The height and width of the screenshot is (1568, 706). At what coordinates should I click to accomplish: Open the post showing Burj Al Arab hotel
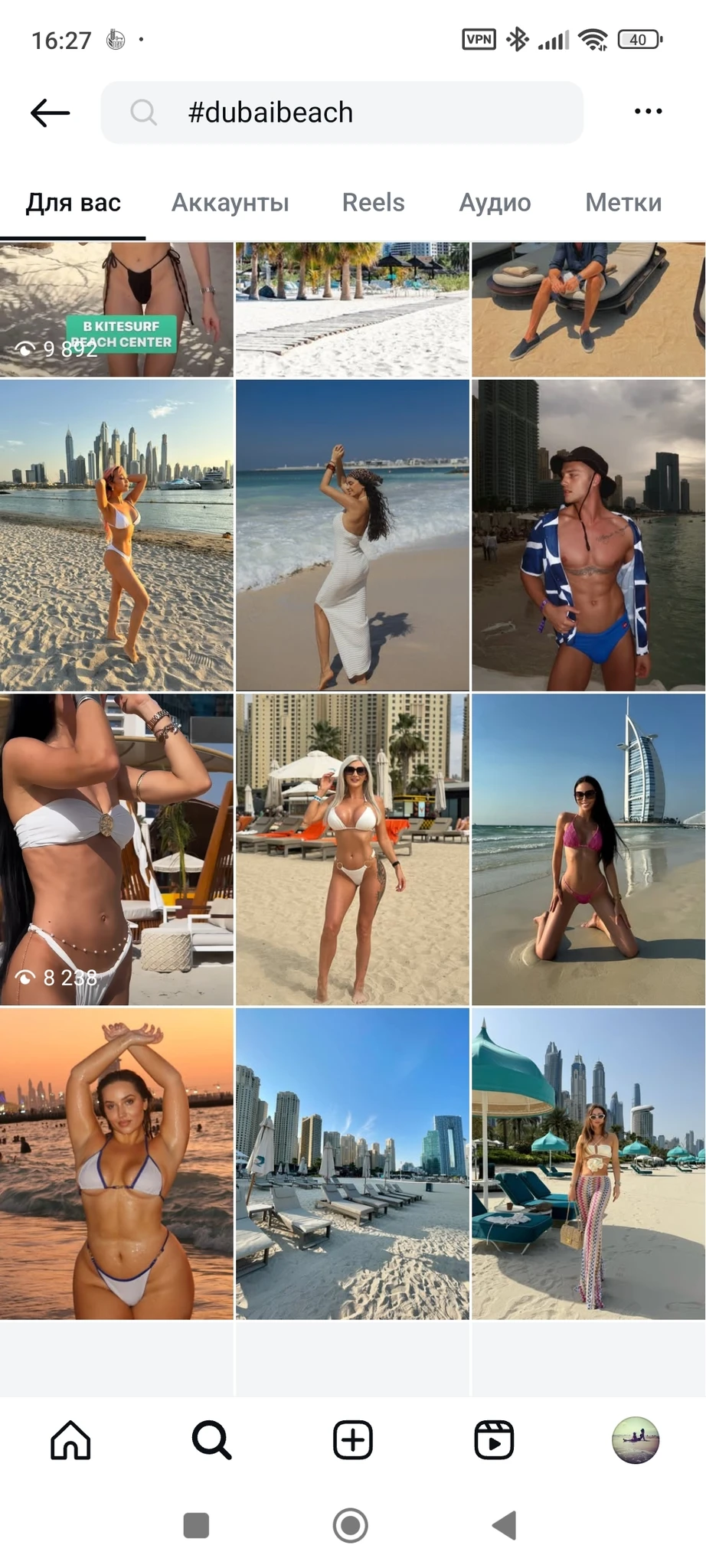pyautogui.click(x=588, y=849)
